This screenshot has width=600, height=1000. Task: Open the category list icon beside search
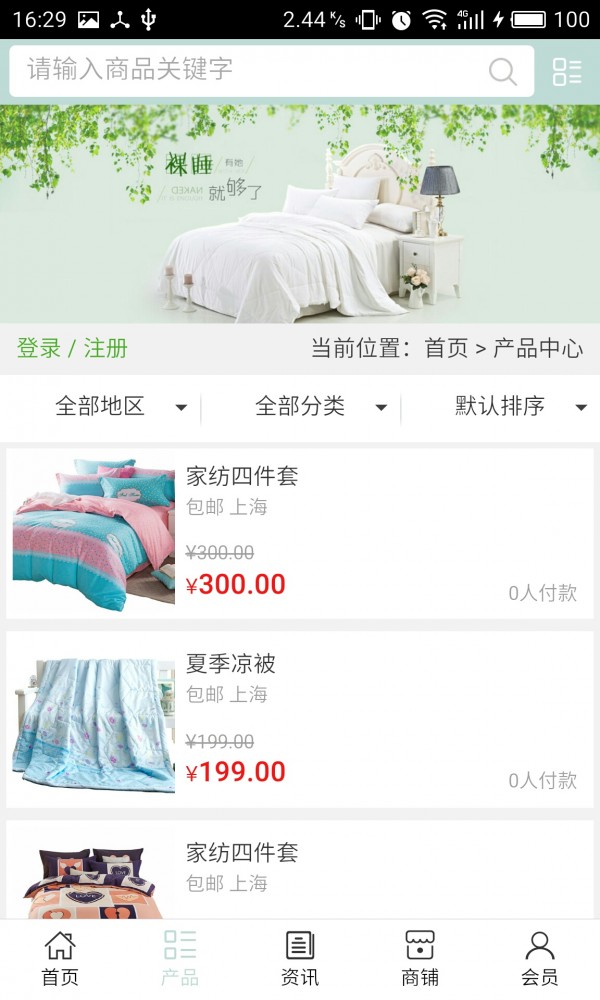[x=567, y=71]
